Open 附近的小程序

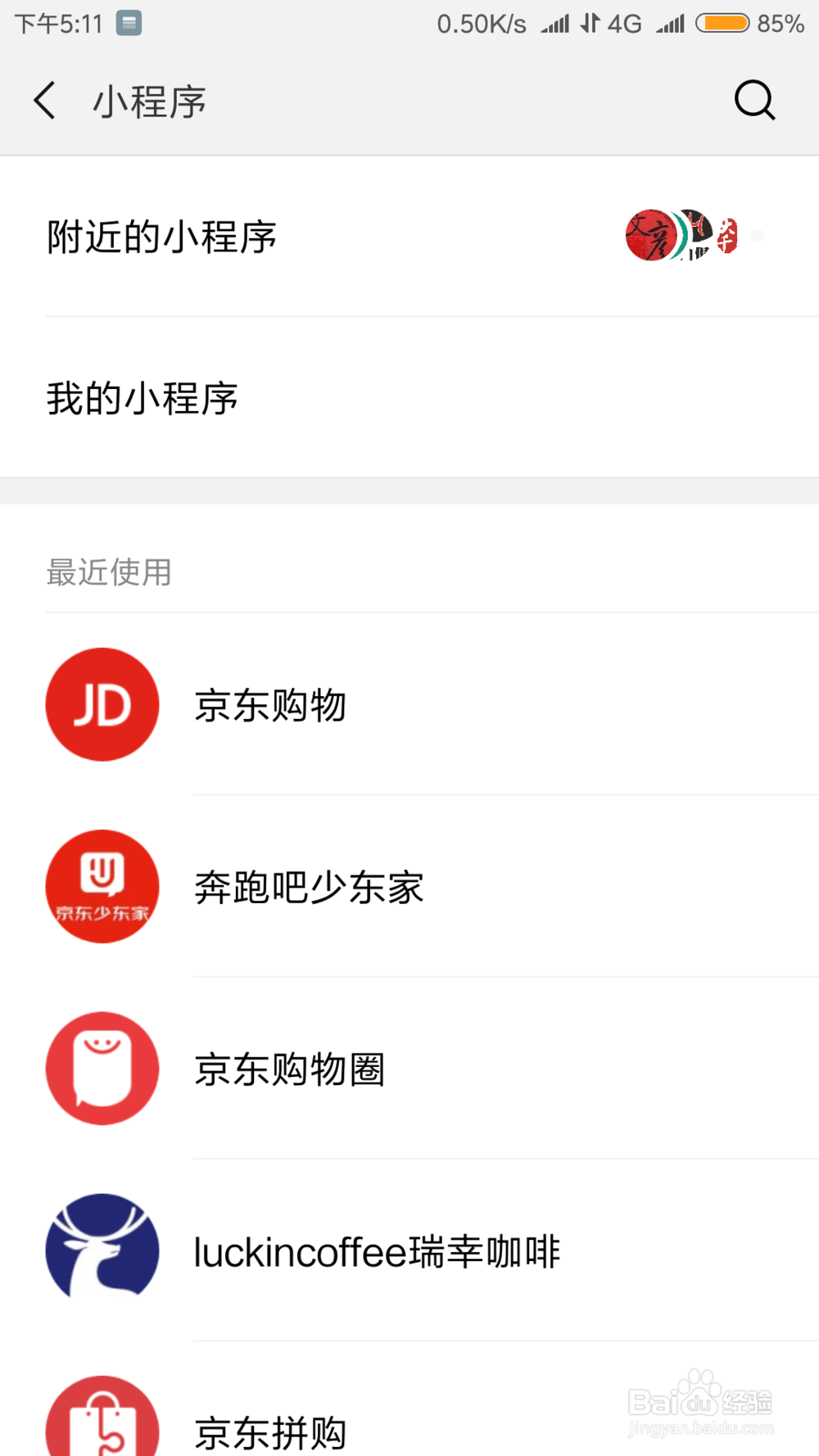pyautogui.click(x=409, y=237)
